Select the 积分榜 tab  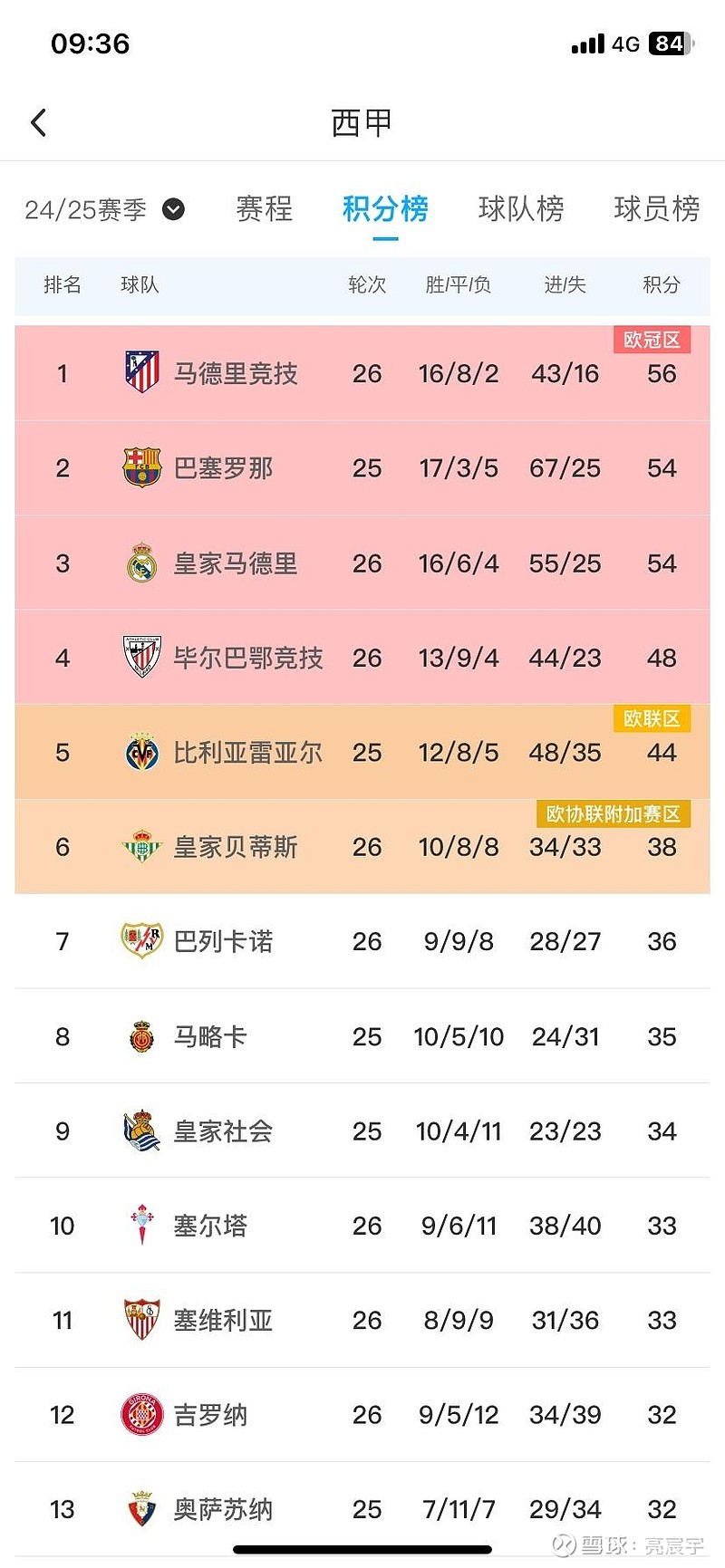pos(385,209)
